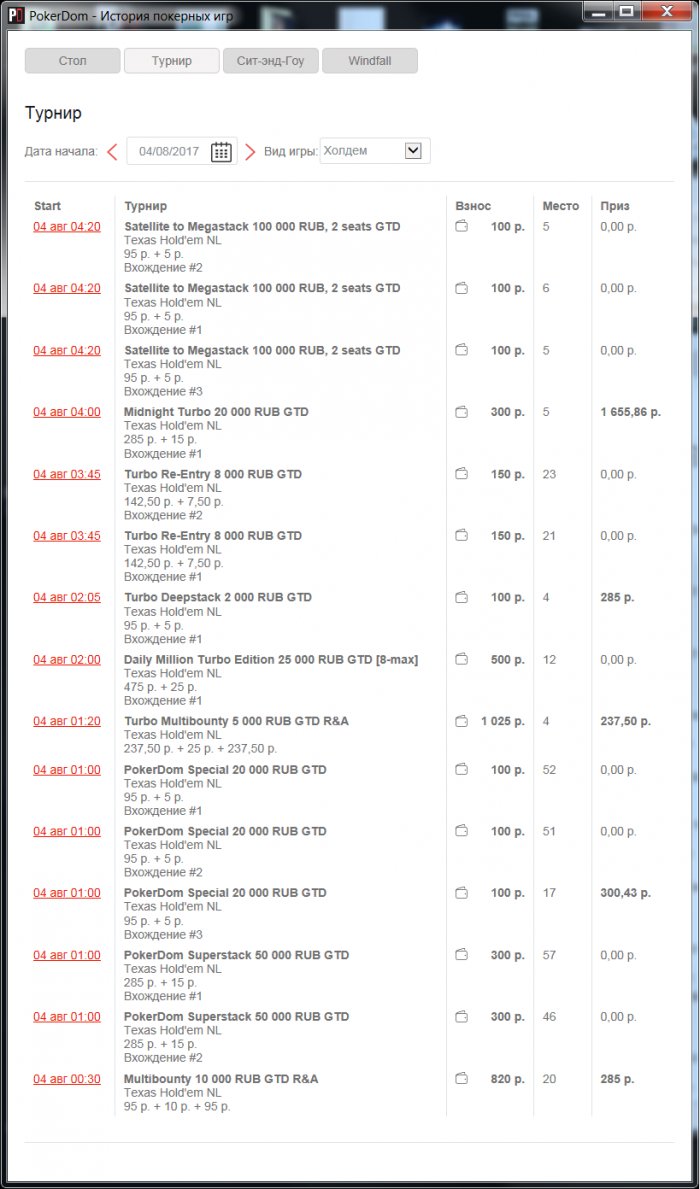Open the calendar date picker
The height and width of the screenshot is (1189, 700).
(221, 152)
